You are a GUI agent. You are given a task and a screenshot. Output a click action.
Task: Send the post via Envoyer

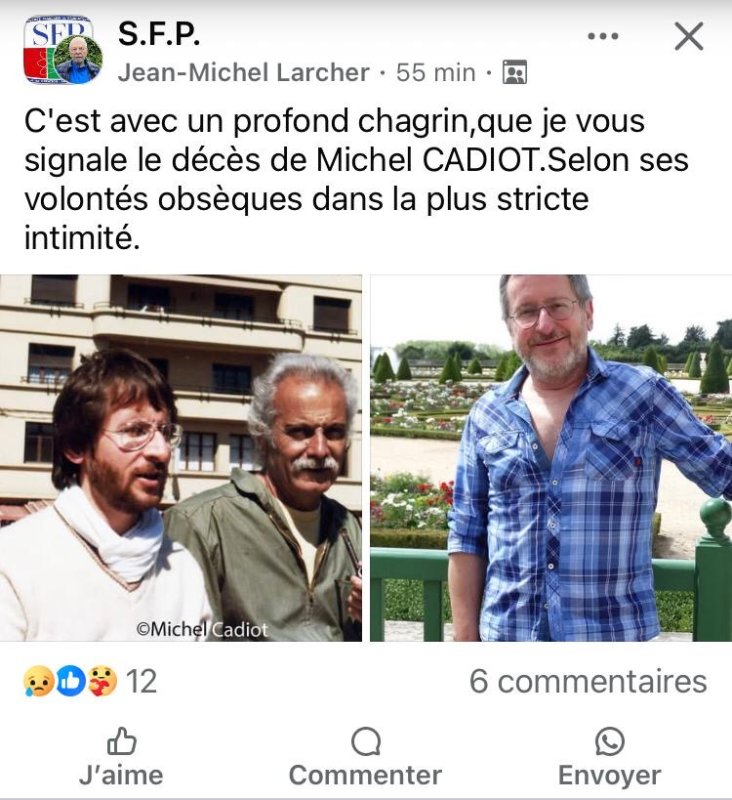click(x=609, y=757)
